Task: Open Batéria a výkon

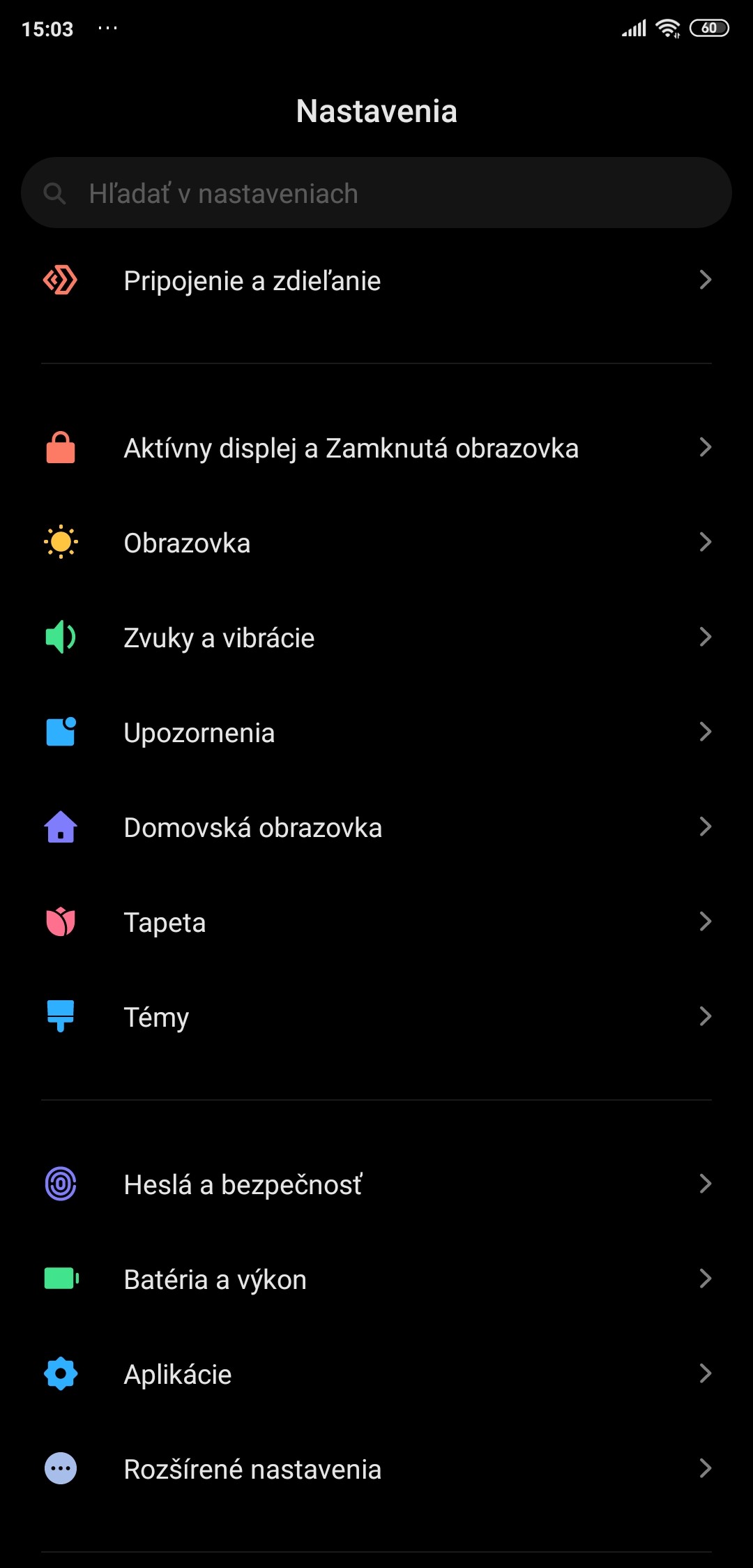Action: pyautogui.click(x=376, y=1279)
